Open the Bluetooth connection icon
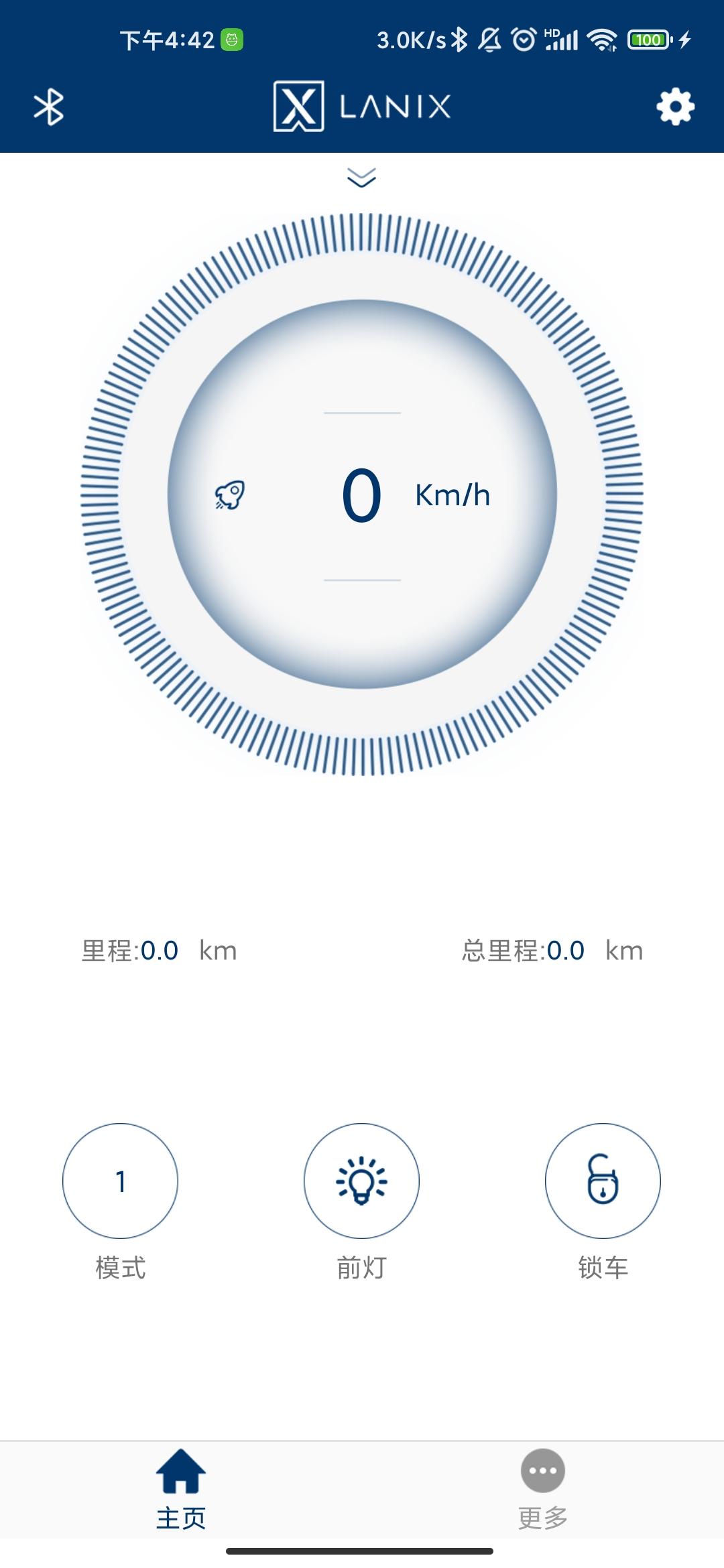724x1568 pixels. pyautogui.click(x=49, y=107)
